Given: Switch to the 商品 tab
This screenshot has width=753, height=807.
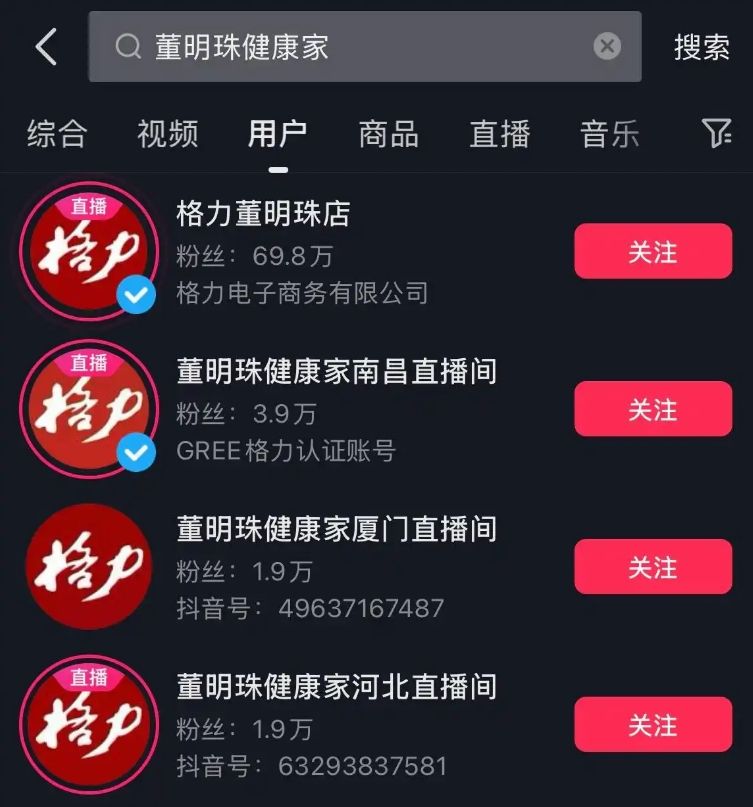Looking at the screenshot, I should coord(389,133).
